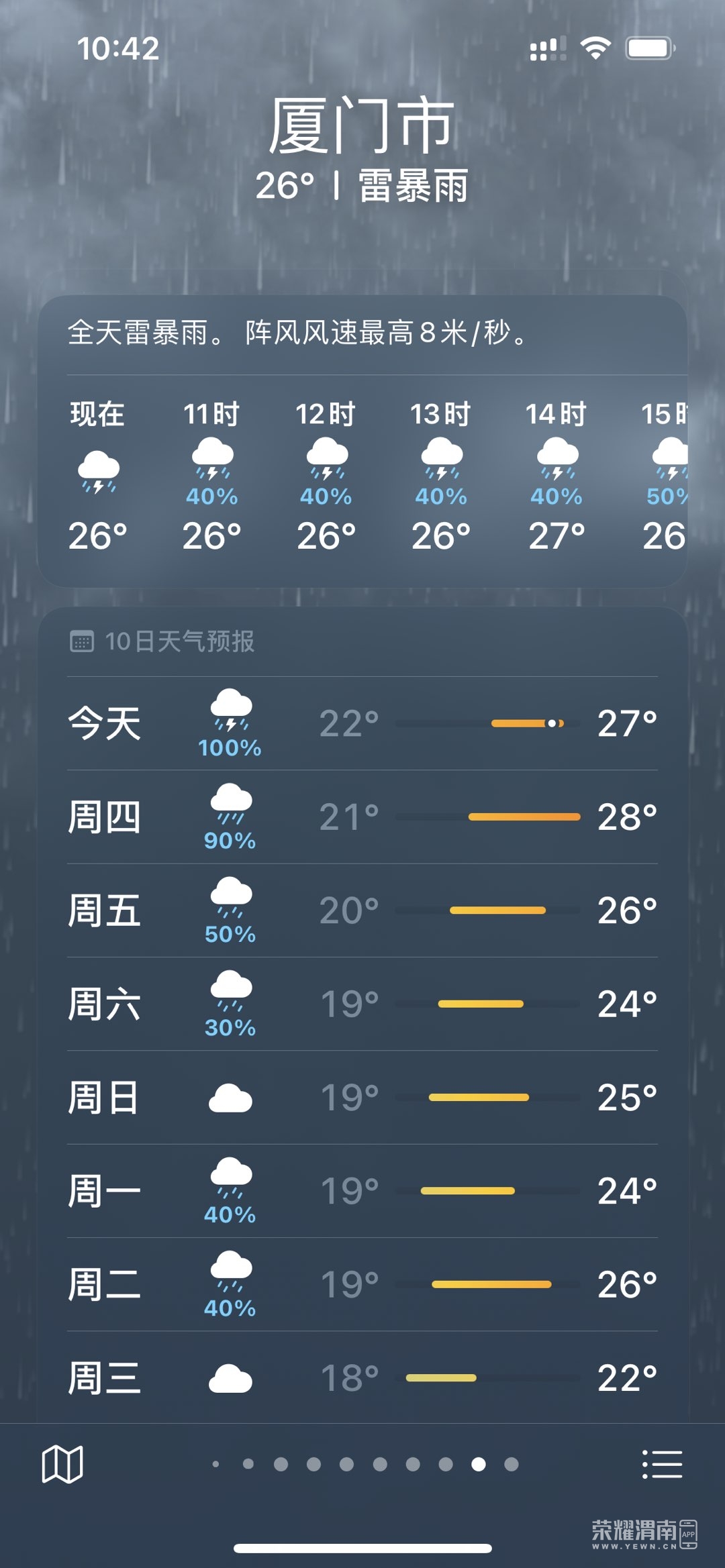View the 周二 forecast details
This screenshot has width=725, height=1568.
[362, 1284]
